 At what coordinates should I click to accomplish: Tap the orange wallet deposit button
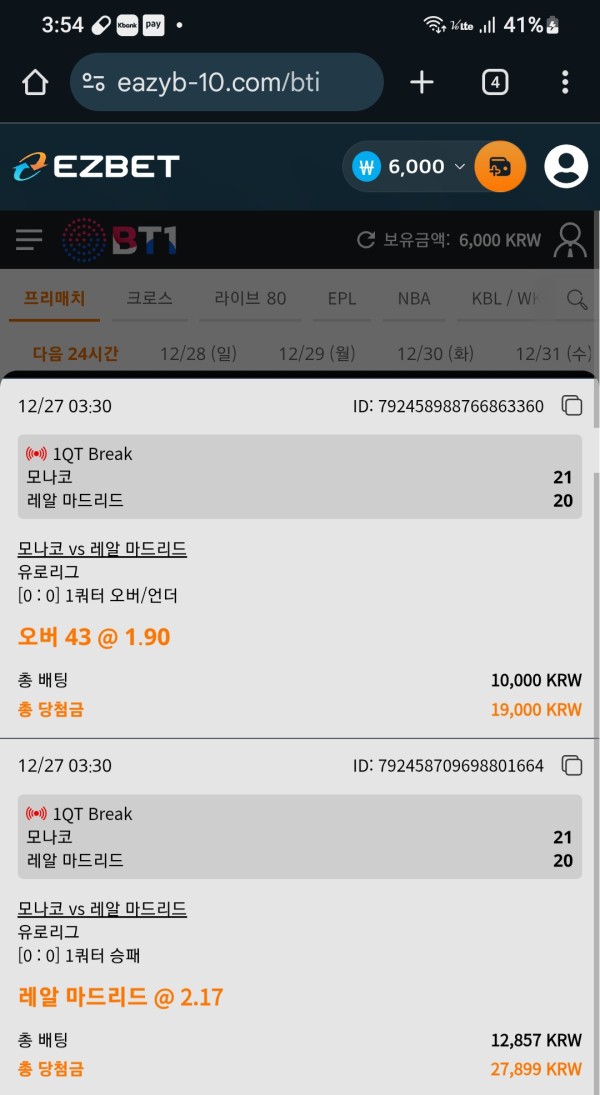(500, 167)
